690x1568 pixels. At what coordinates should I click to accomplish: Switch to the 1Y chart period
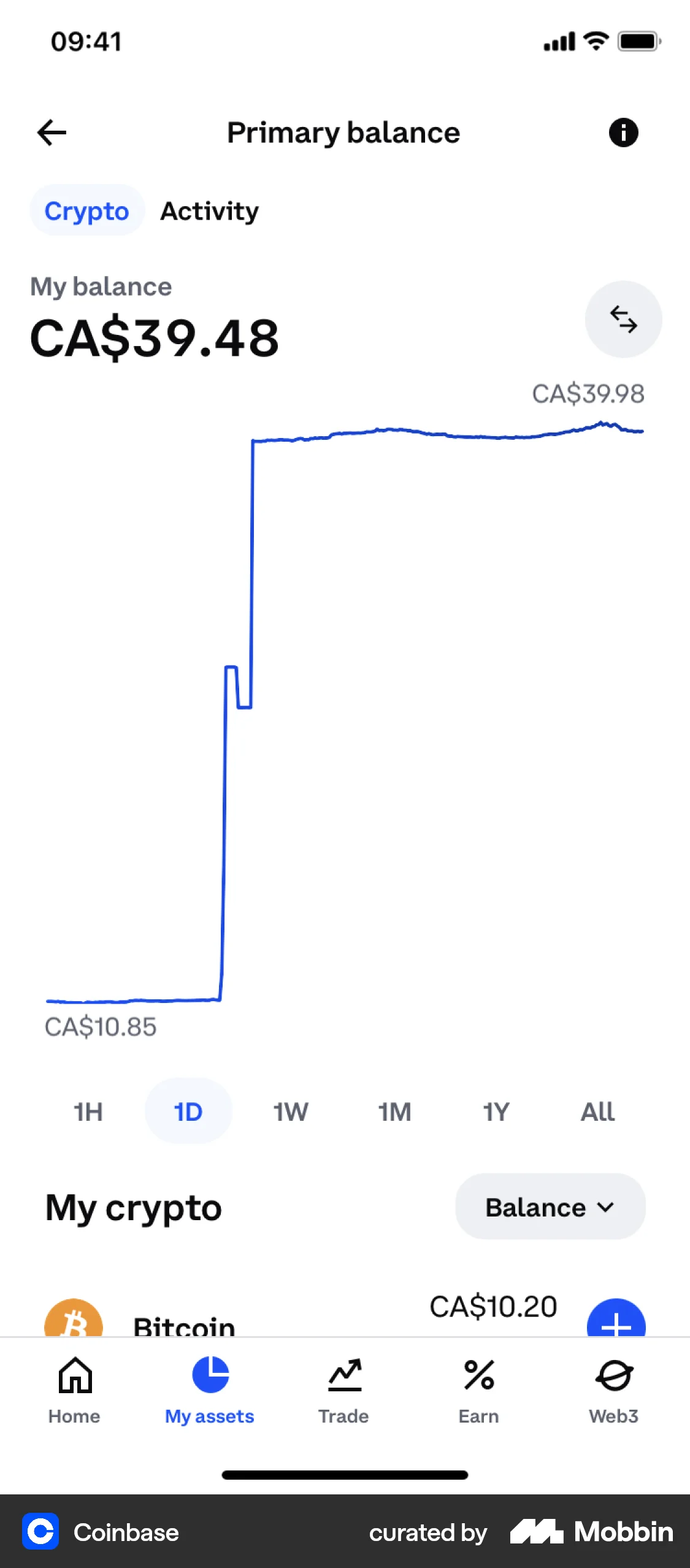(x=496, y=1111)
